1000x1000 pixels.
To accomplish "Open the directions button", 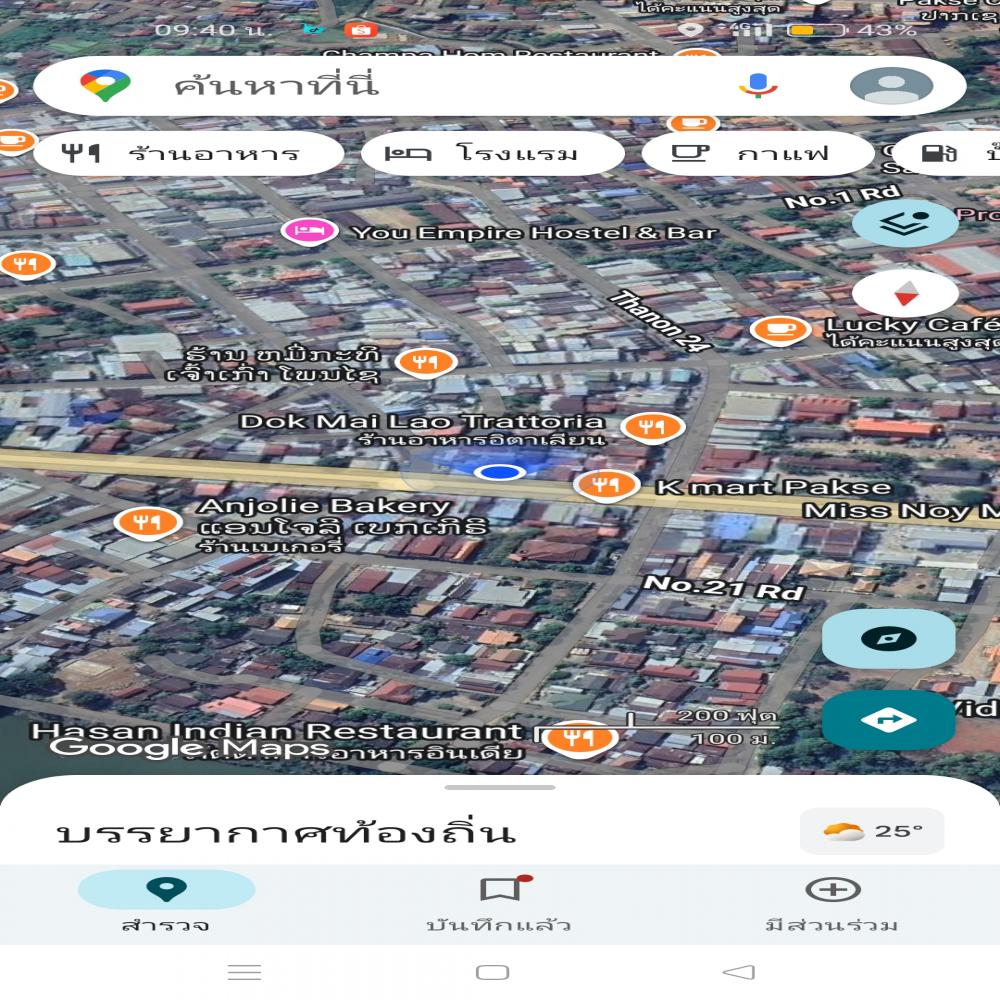I will point(888,720).
